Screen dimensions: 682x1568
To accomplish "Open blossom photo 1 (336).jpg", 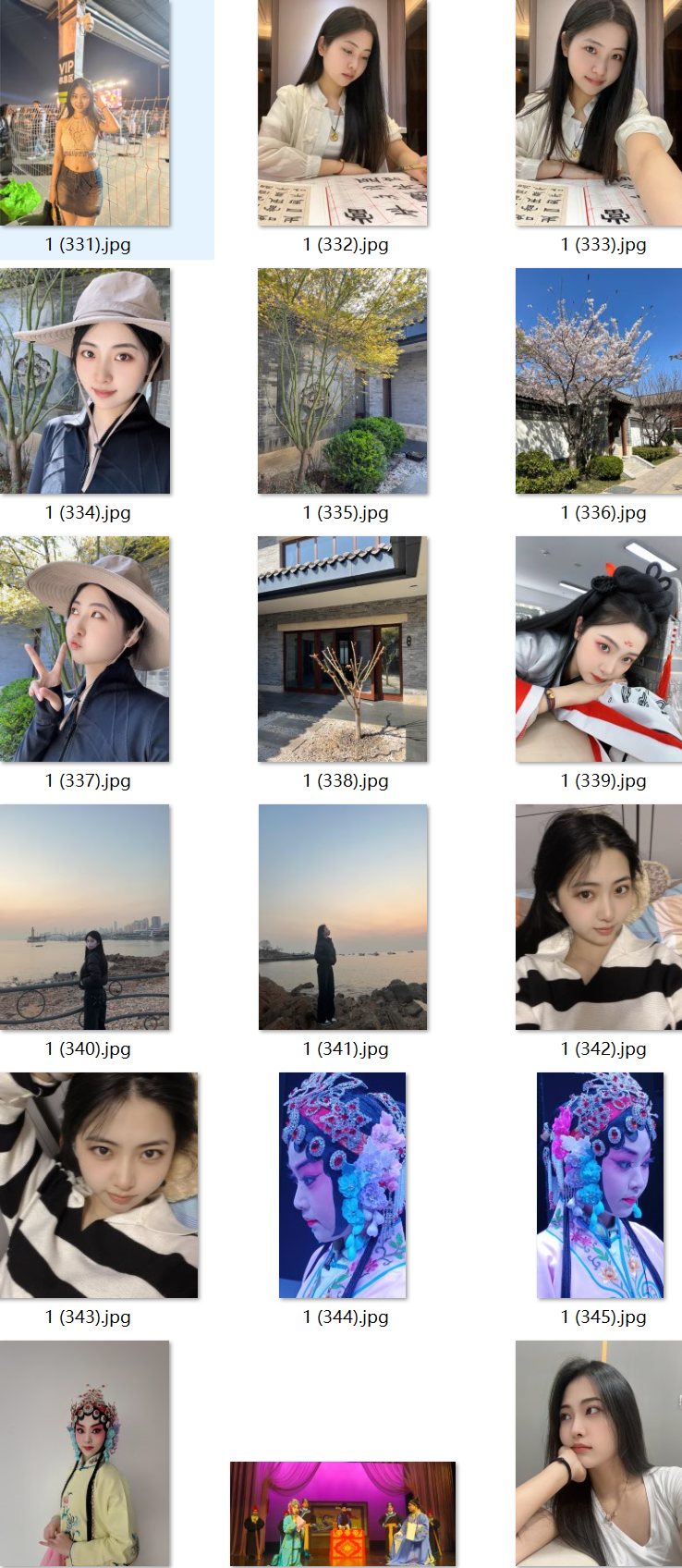I will [599, 381].
